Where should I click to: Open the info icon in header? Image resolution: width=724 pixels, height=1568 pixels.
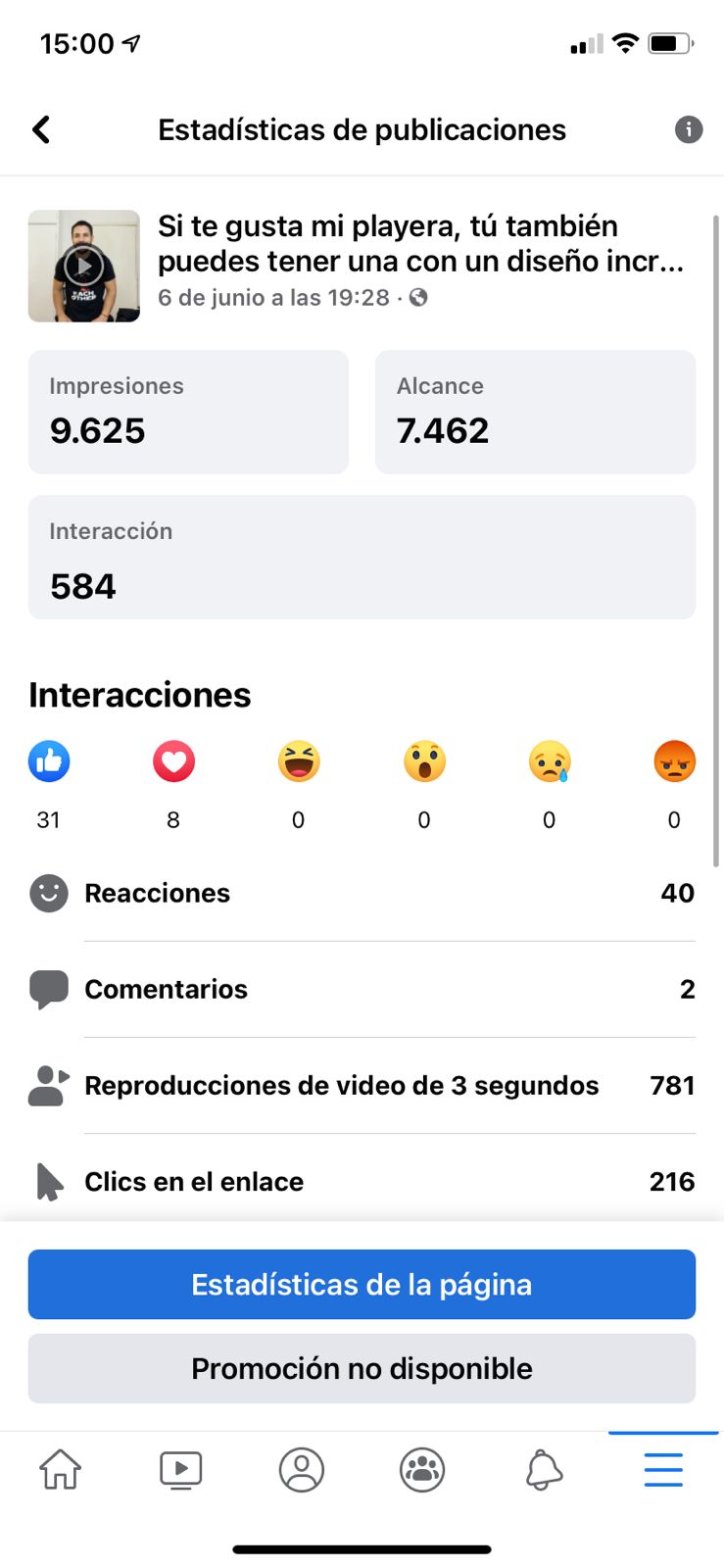click(688, 129)
